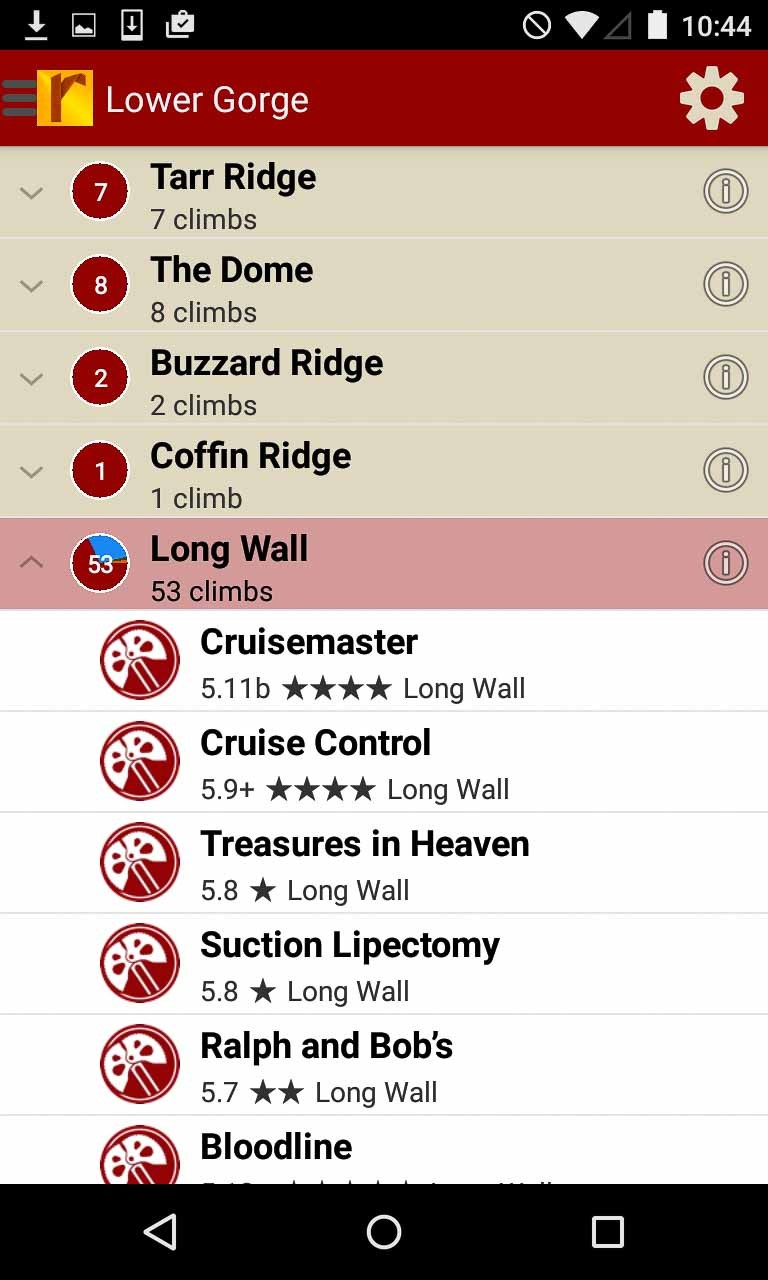See info about Long Wall

pyautogui.click(x=726, y=563)
